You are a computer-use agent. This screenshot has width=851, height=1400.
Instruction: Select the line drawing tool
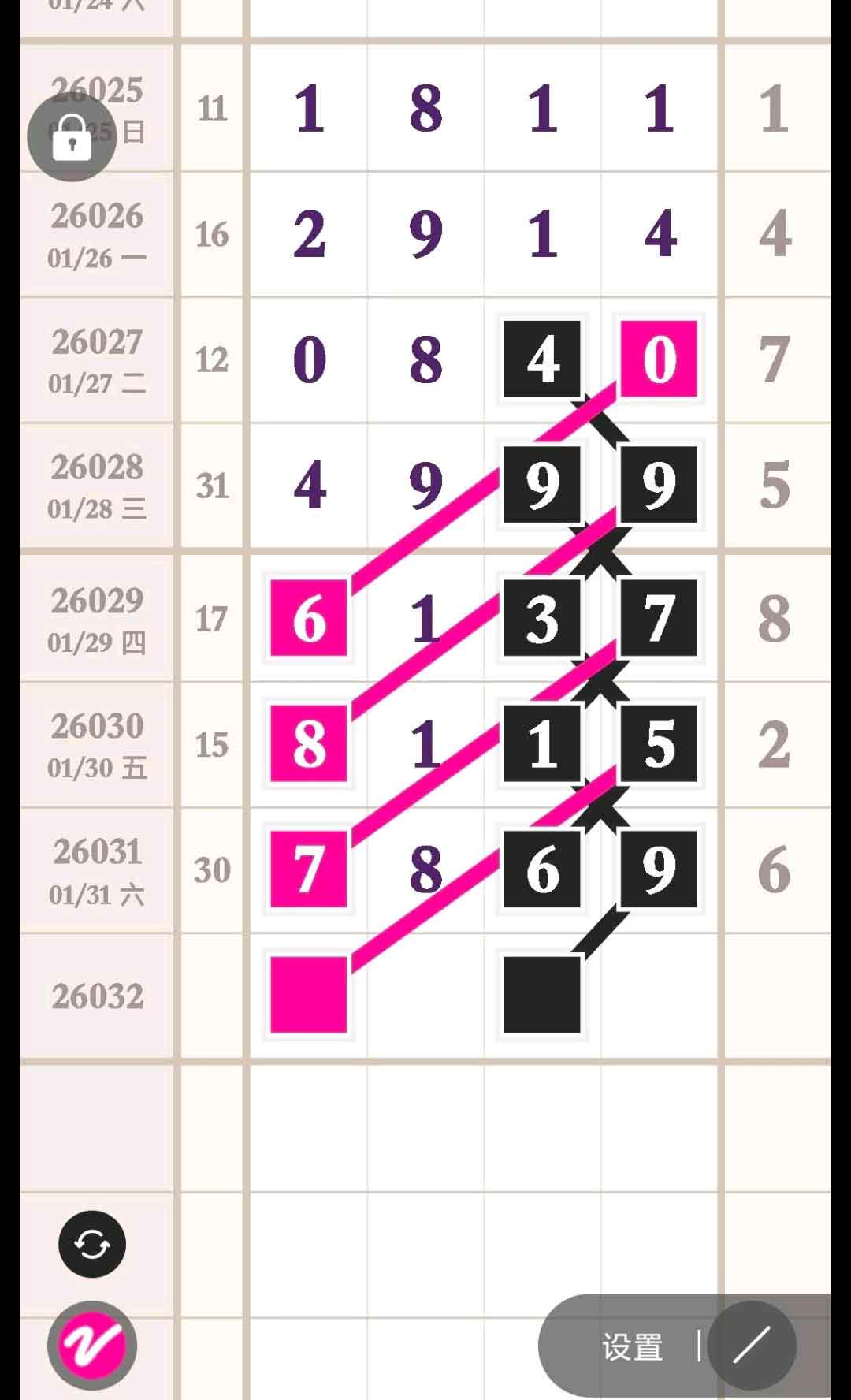pos(751,1345)
